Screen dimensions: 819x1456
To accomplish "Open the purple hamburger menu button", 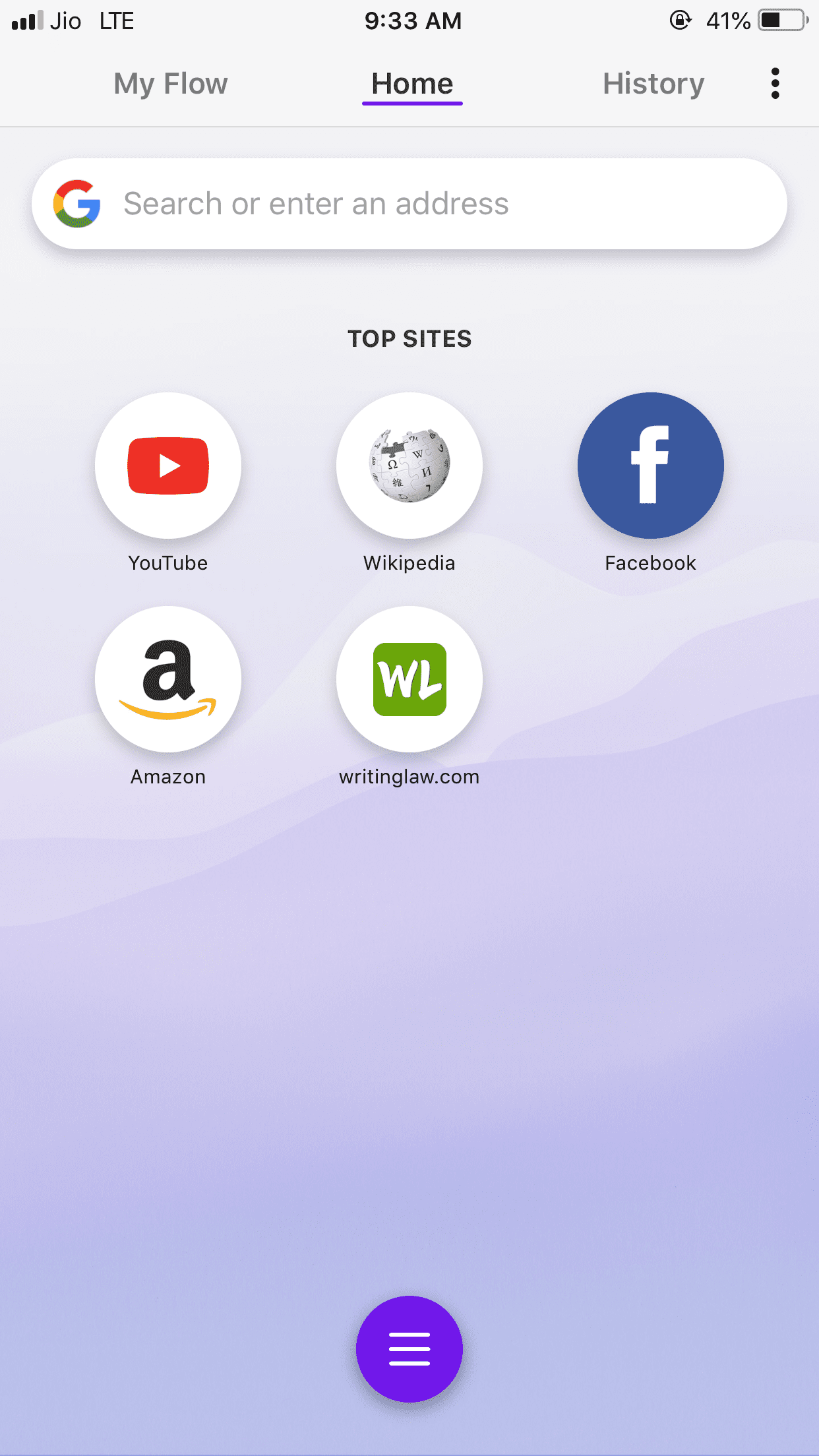I will point(409,1349).
